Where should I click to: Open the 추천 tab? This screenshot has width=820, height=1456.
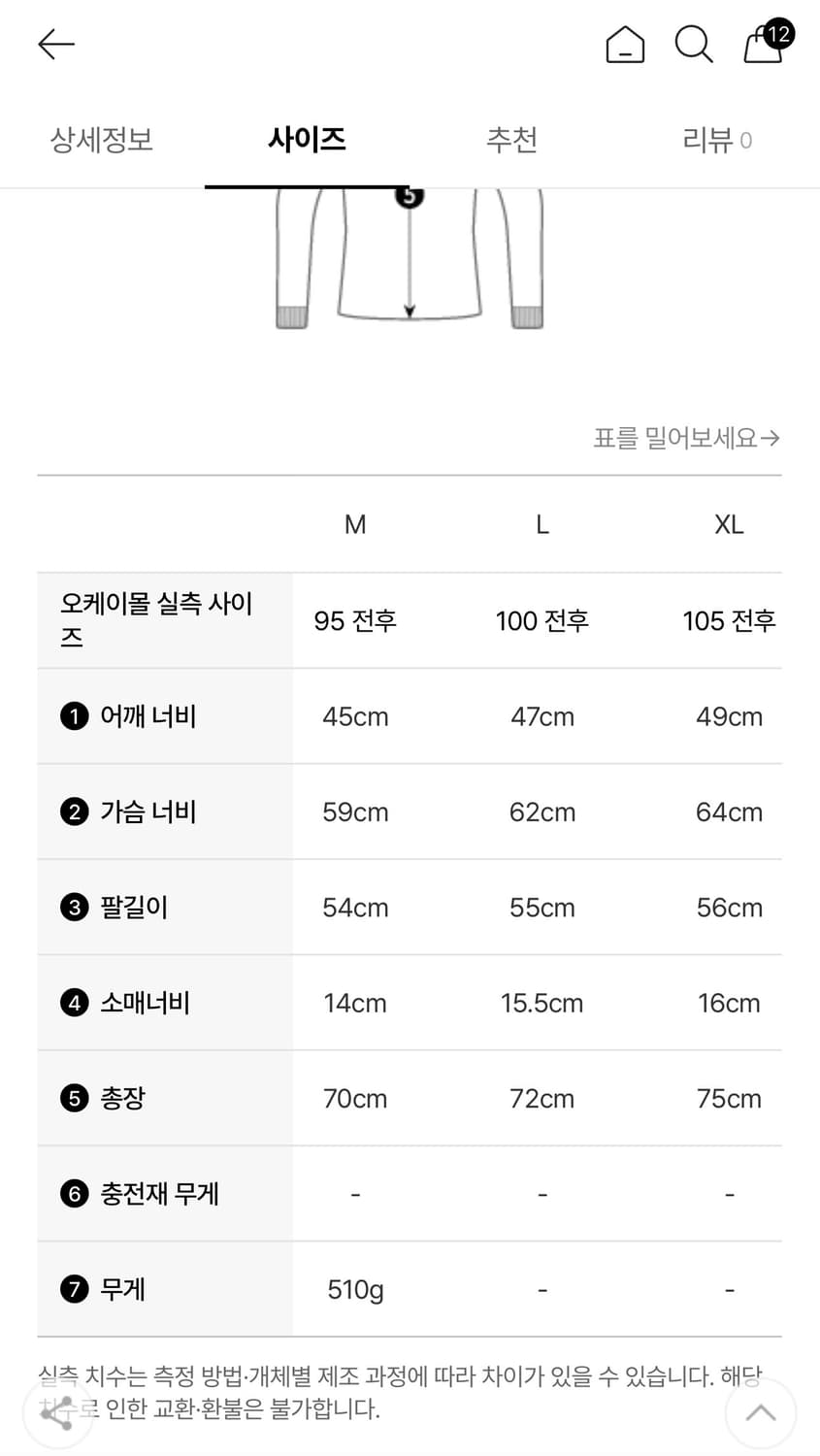[x=512, y=141]
